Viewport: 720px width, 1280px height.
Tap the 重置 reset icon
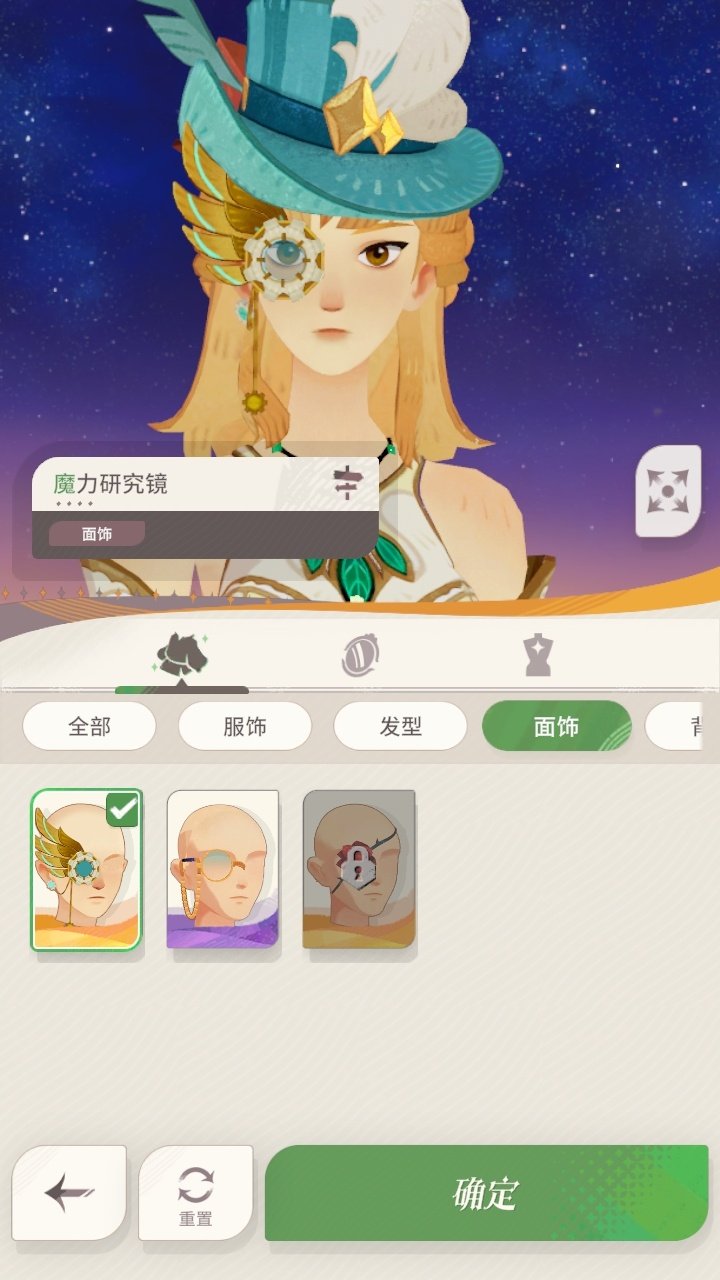[x=197, y=1183]
